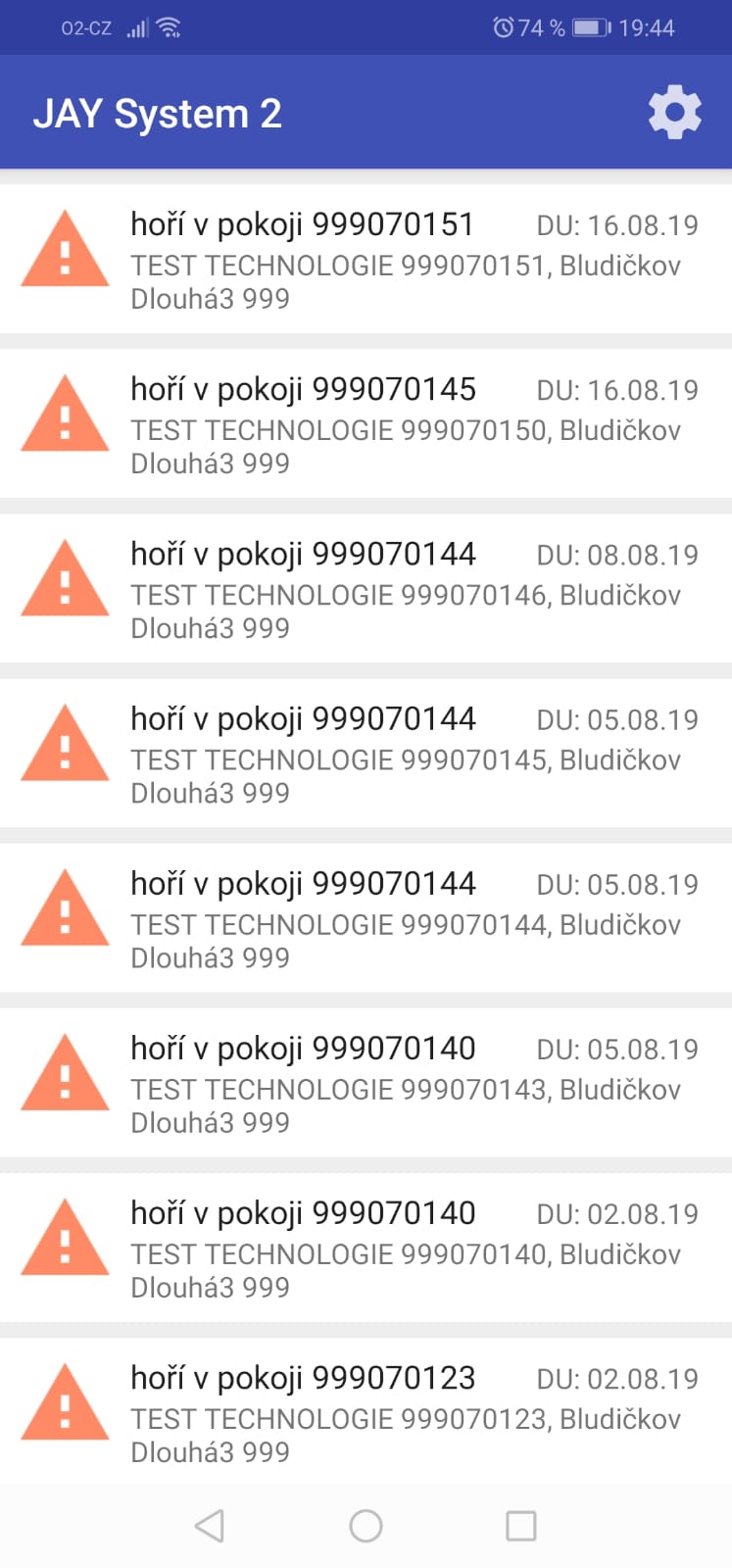Image resolution: width=732 pixels, height=1568 pixels.
Task: Show details for TEST TECHNOLOGIE 999070140
Action: click(366, 1247)
